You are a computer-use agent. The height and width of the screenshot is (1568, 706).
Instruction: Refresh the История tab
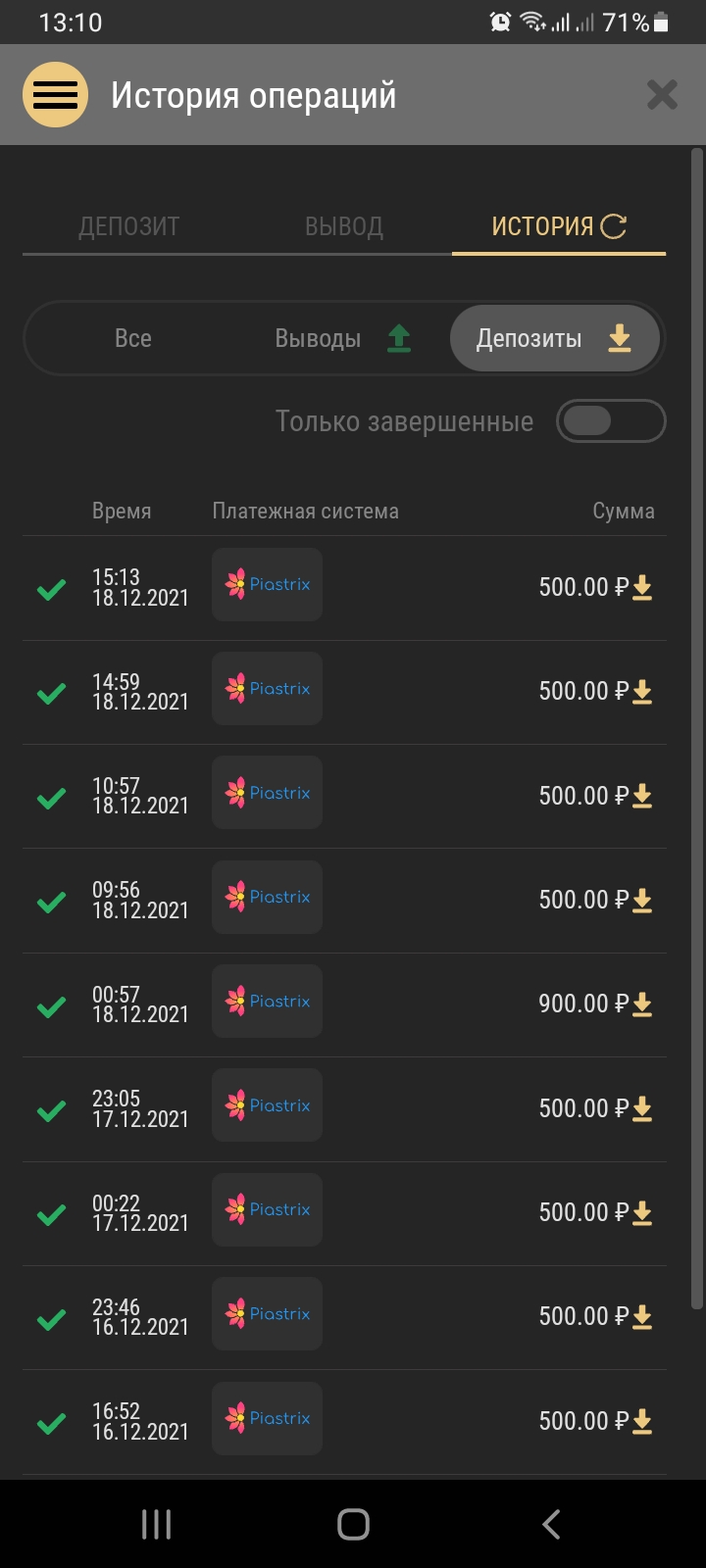click(x=615, y=226)
